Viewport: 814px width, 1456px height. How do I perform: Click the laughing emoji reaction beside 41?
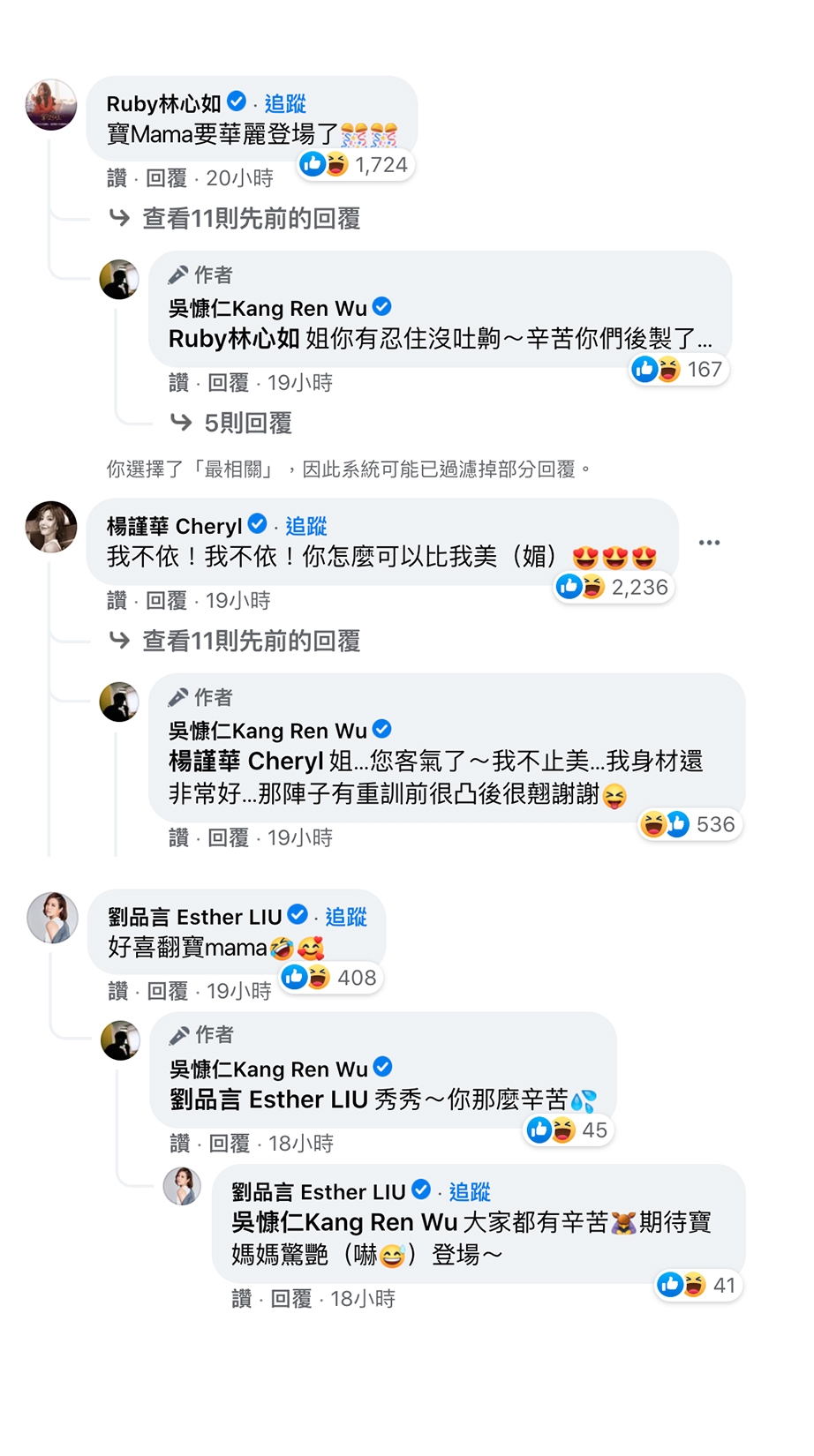[694, 1285]
